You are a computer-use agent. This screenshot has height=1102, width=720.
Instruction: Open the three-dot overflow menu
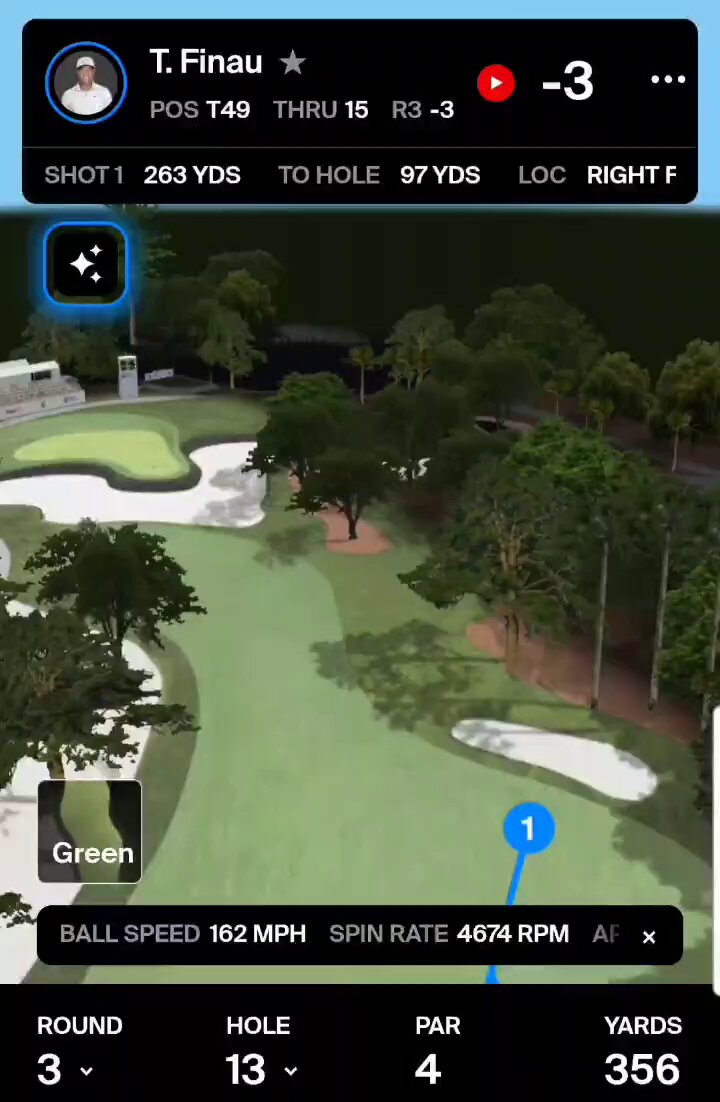tap(668, 79)
